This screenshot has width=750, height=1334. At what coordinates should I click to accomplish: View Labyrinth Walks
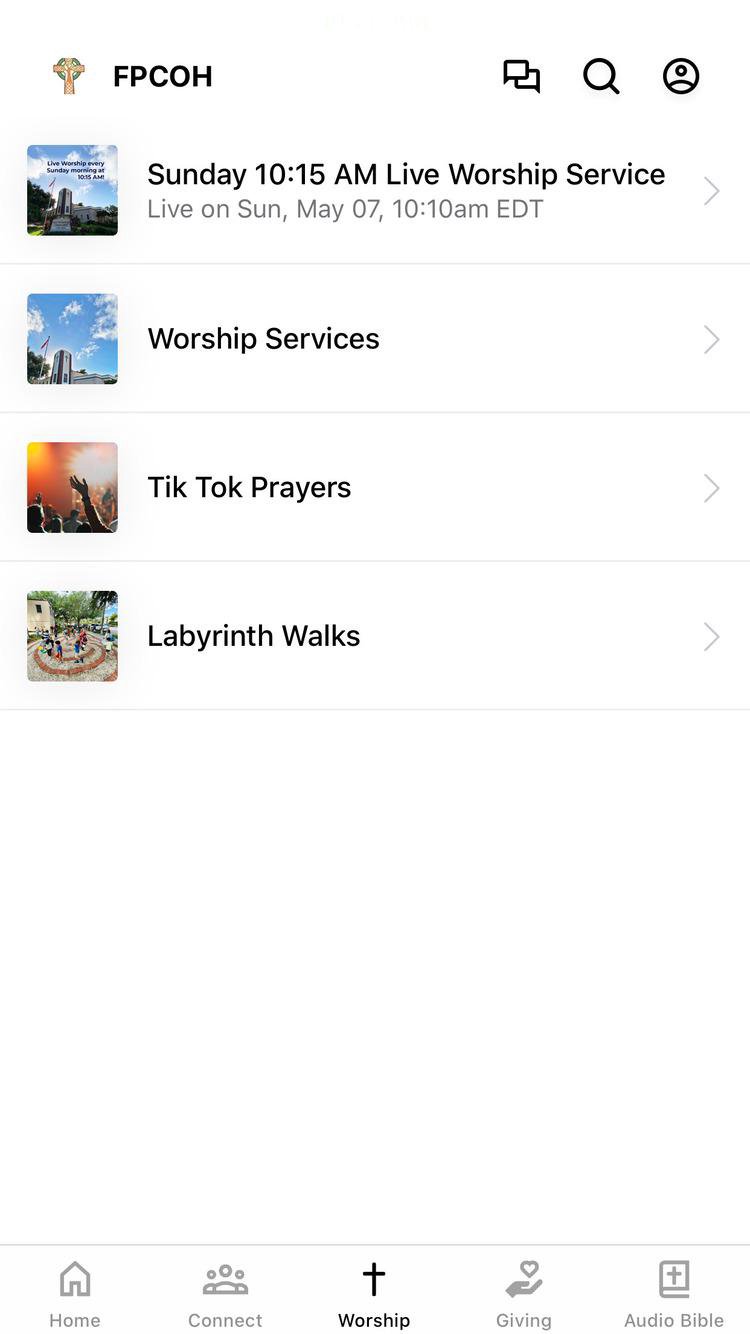(x=375, y=636)
